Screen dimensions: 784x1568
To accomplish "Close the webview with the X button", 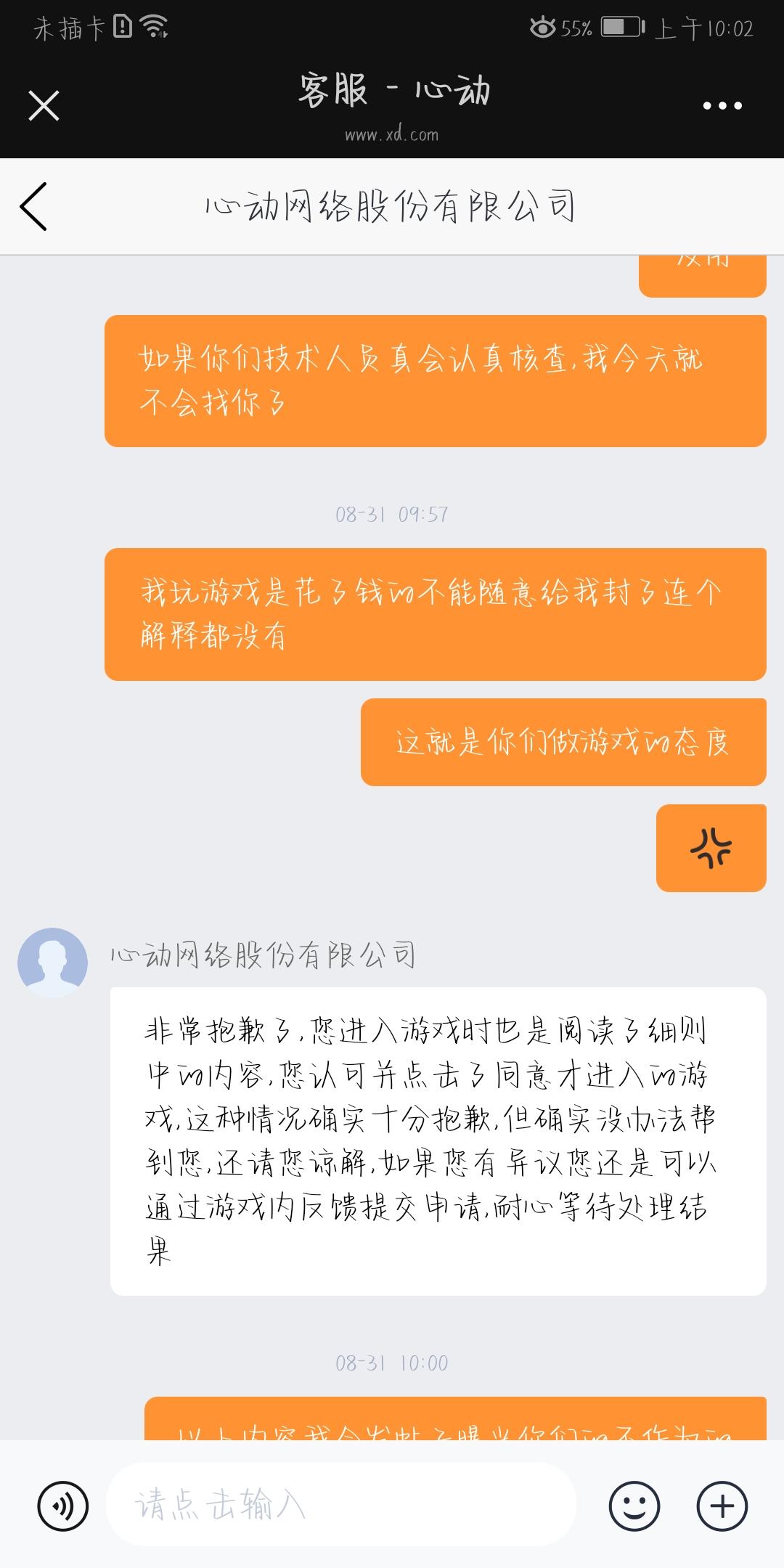I will [44, 105].
